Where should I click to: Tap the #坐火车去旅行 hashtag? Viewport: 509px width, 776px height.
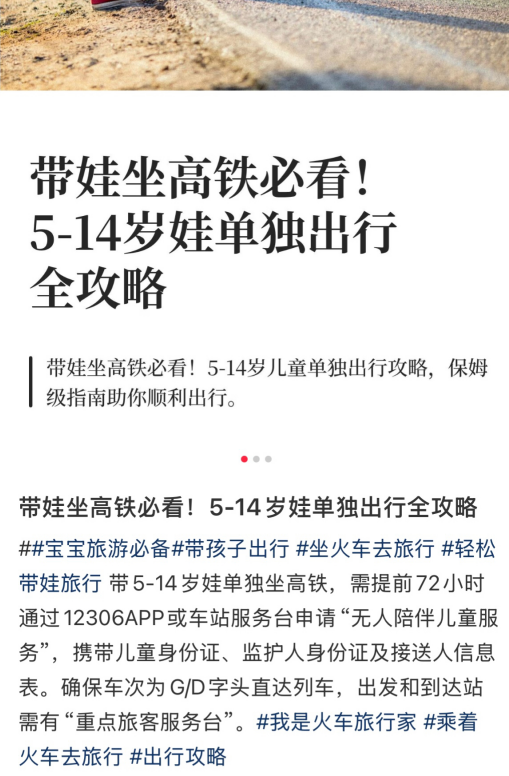click(x=365, y=549)
